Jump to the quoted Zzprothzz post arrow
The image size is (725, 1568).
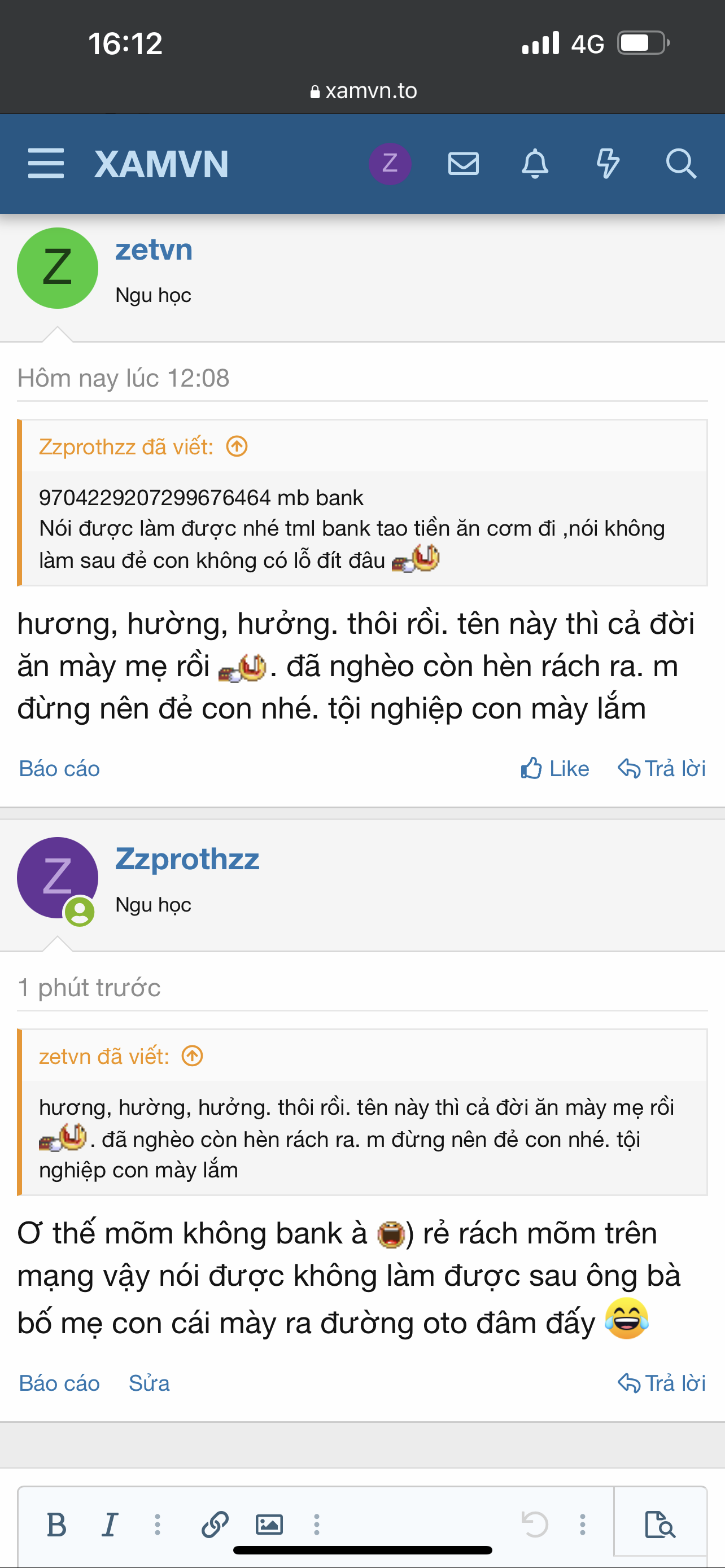[x=237, y=447]
